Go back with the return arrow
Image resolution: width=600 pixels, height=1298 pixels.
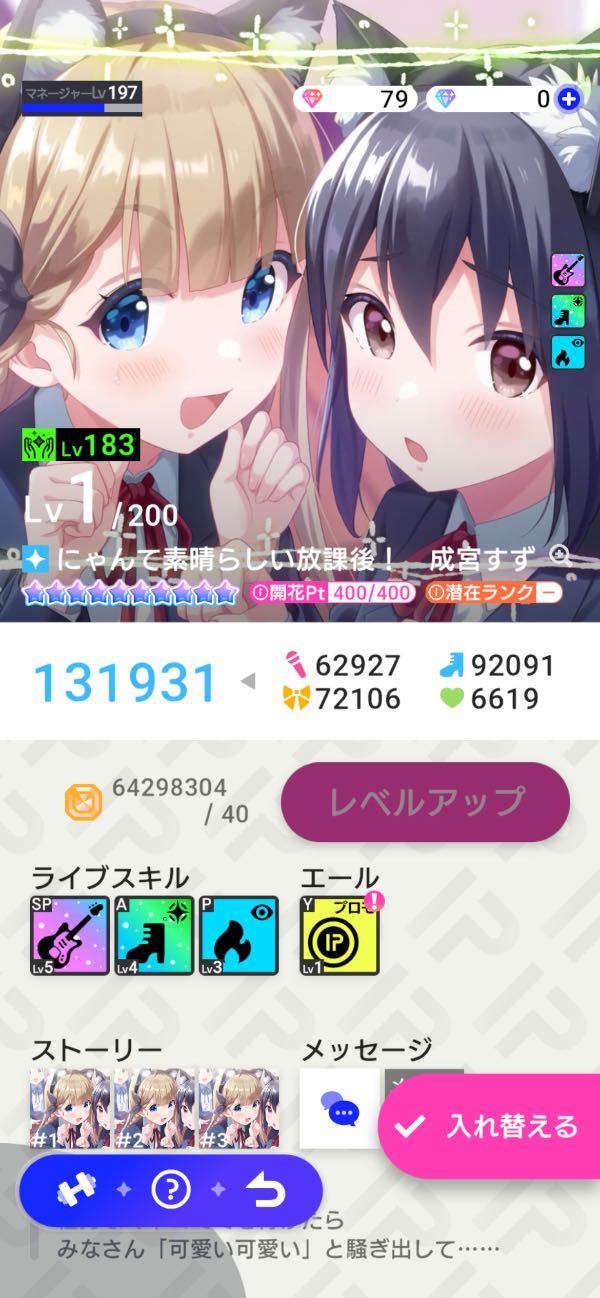tap(267, 1190)
